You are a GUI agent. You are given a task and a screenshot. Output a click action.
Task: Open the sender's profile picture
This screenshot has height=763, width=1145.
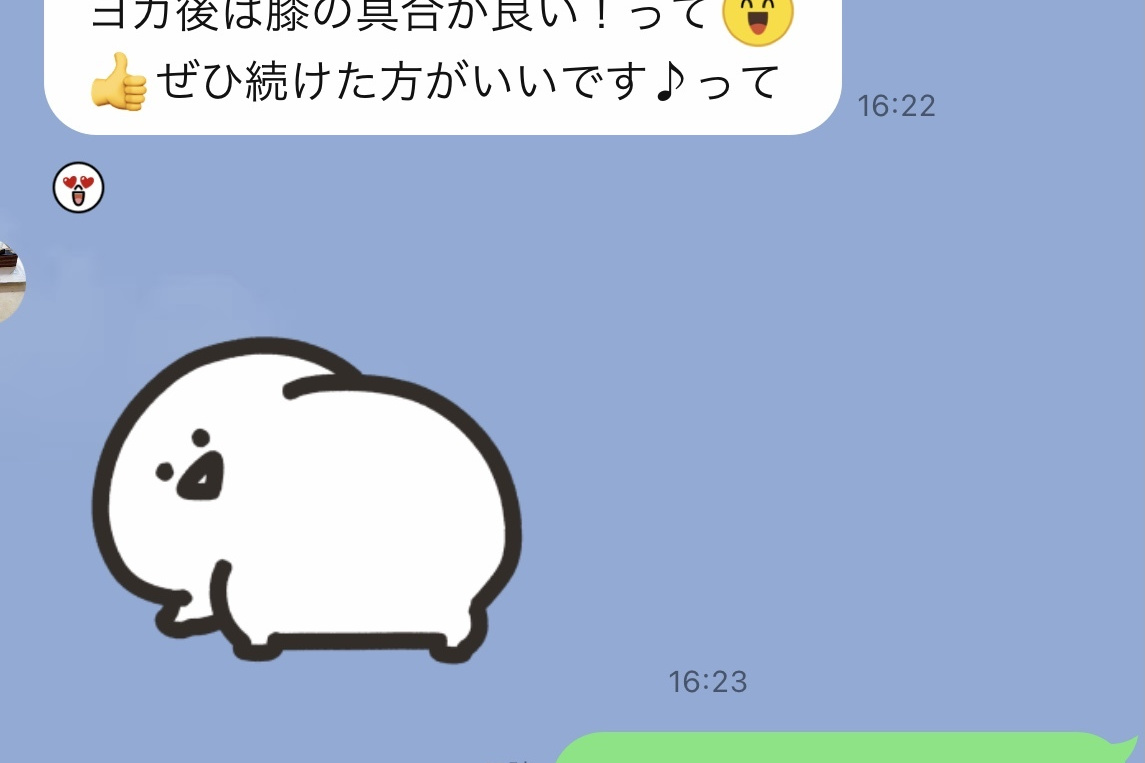point(8,281)
